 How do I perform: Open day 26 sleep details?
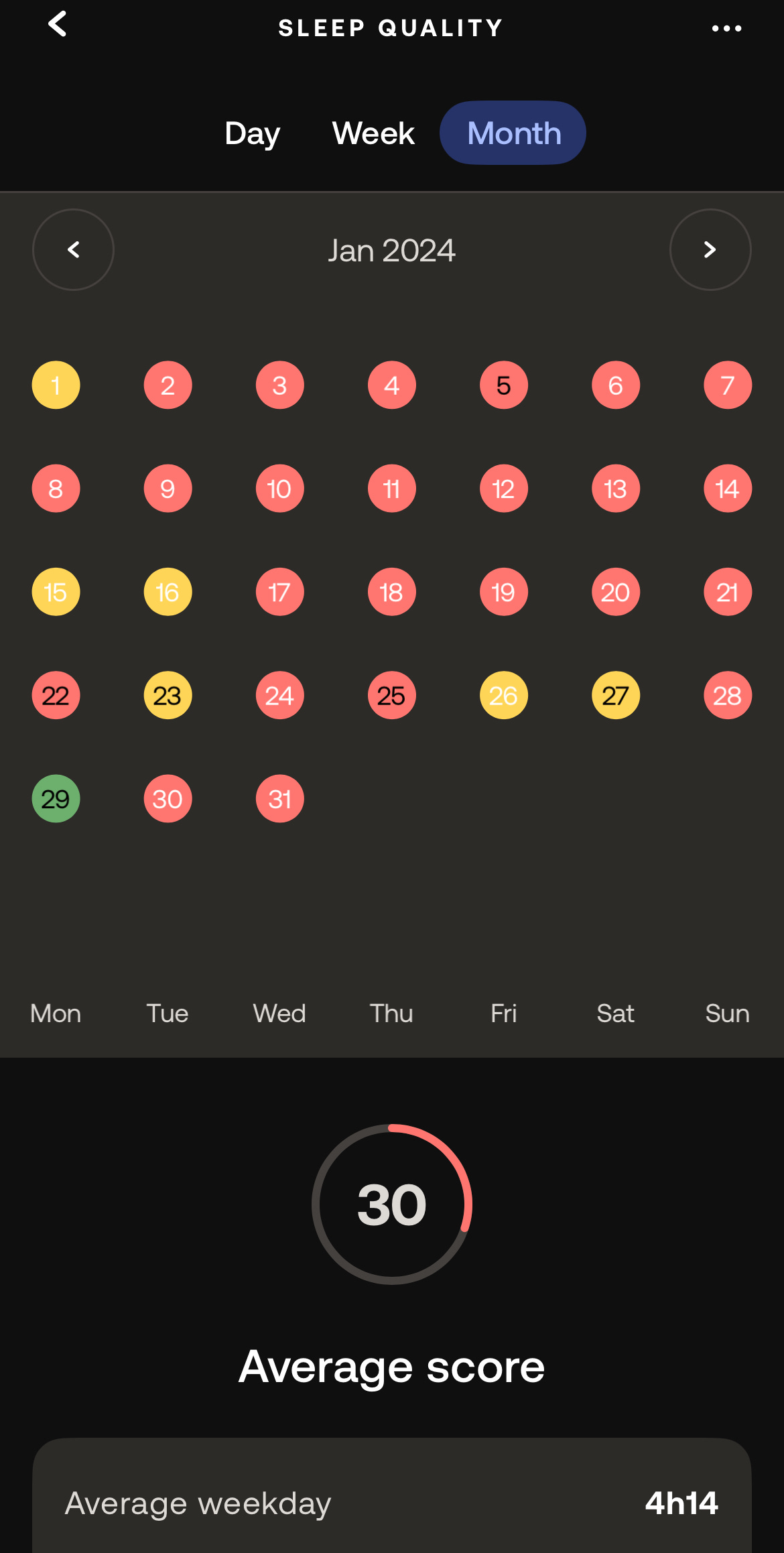coord(503,695)
